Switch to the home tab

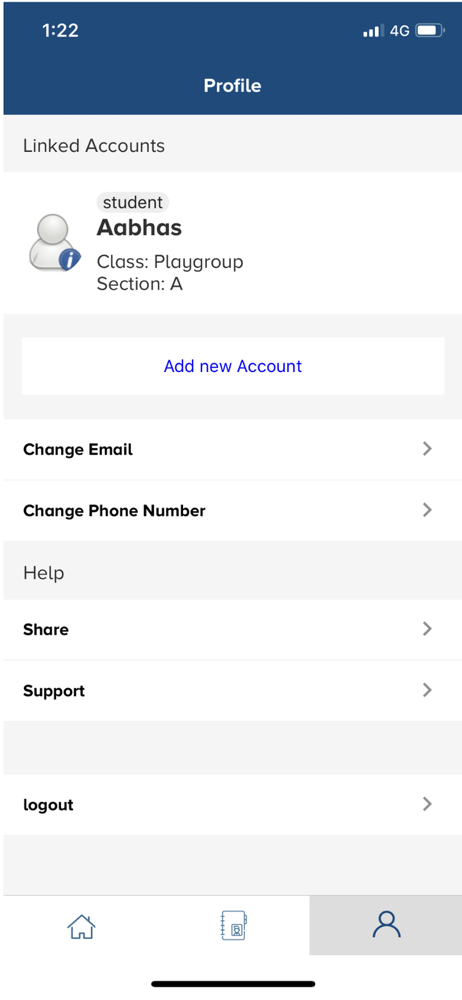coord(81,925)
